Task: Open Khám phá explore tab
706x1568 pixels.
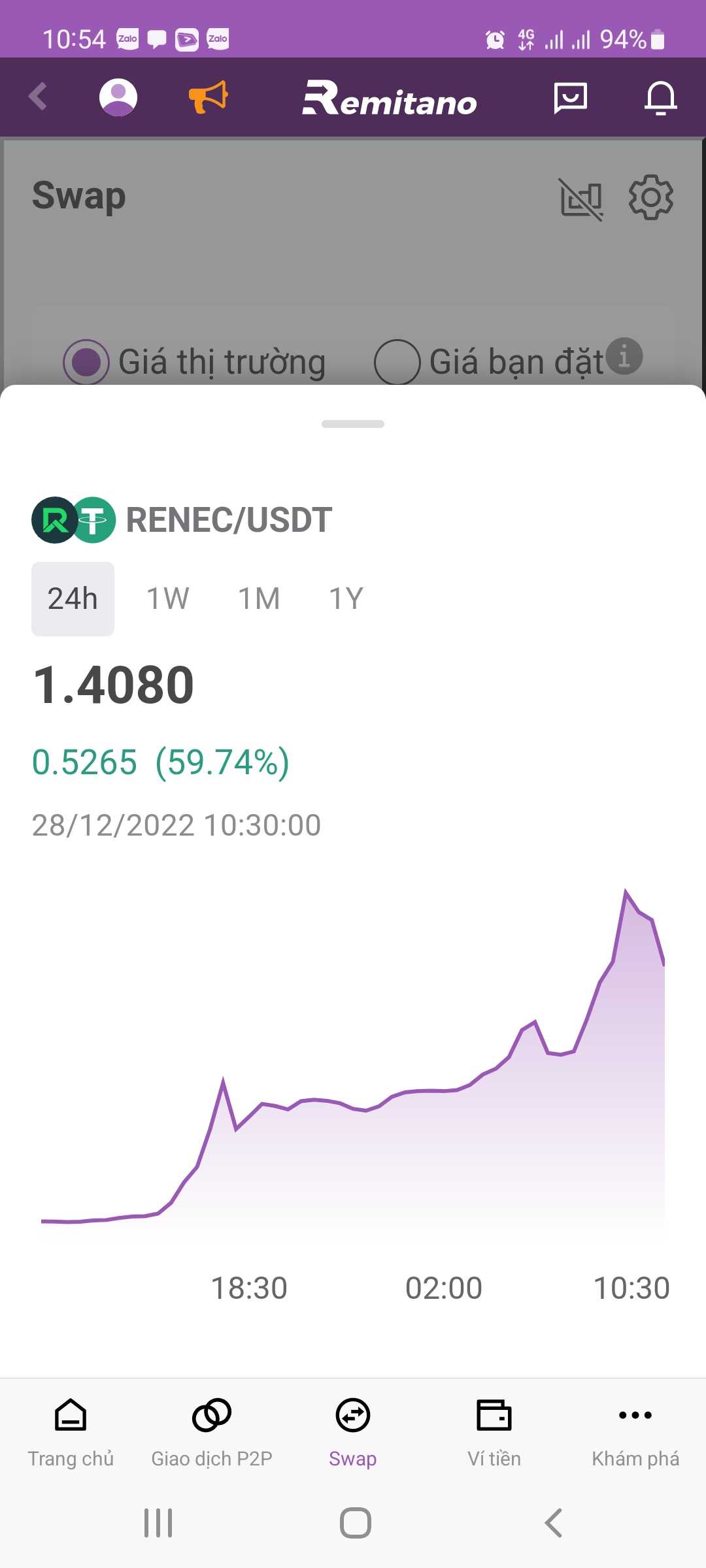Action: 635,1432
